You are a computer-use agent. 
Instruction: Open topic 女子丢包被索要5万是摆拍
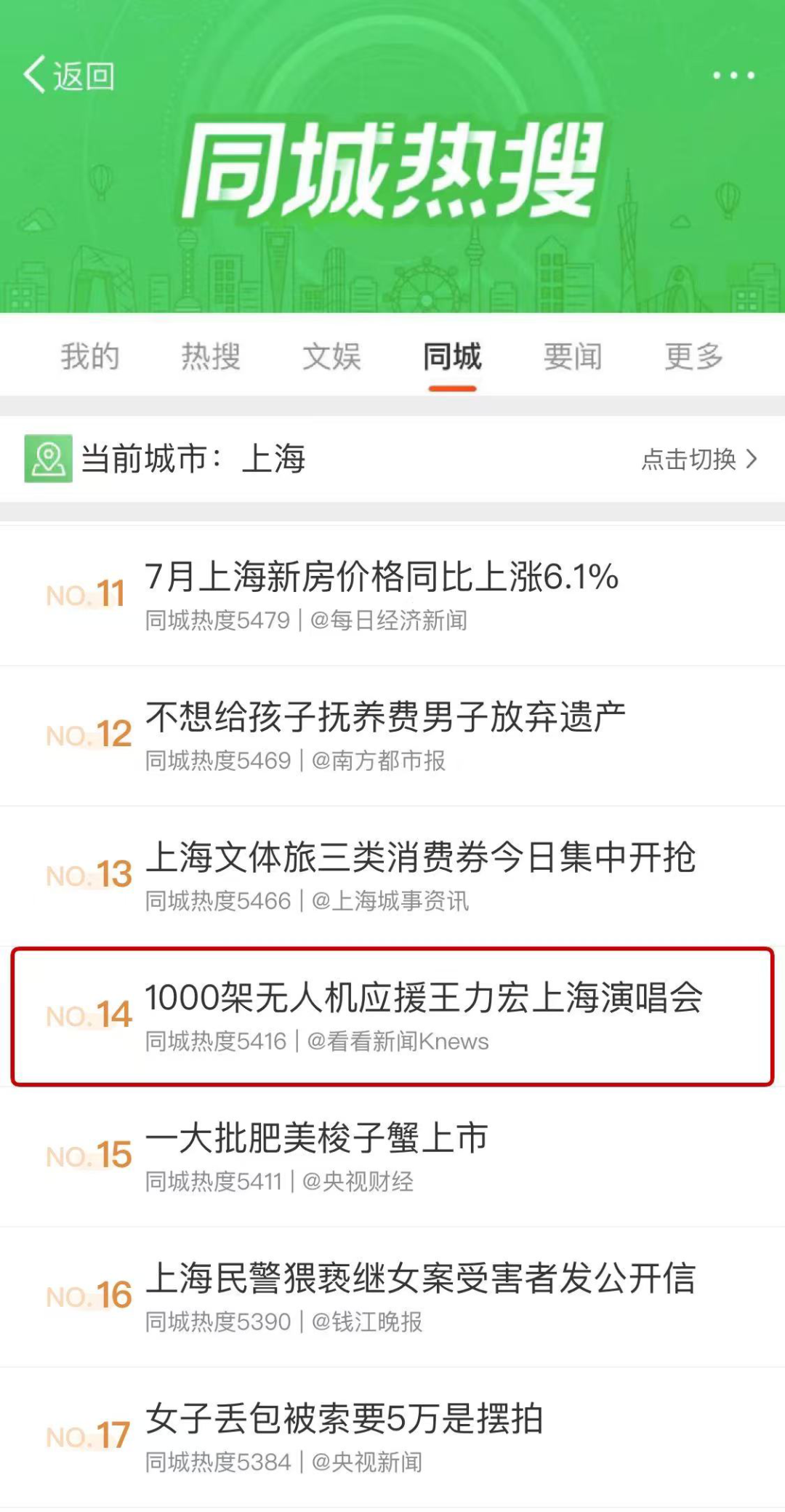click(345, 1420)
